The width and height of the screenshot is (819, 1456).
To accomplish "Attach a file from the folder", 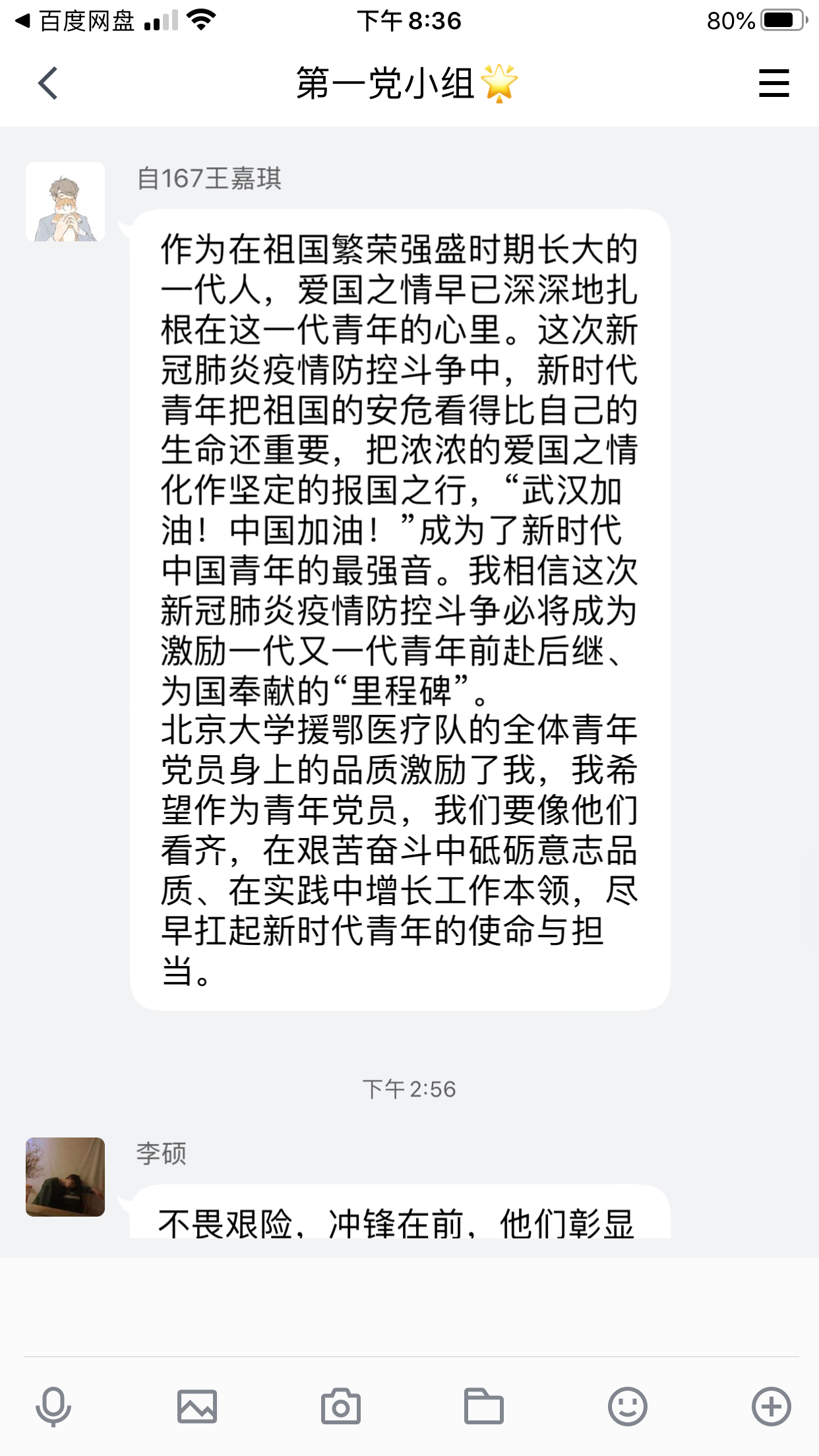I will (x=484, y=1407).
